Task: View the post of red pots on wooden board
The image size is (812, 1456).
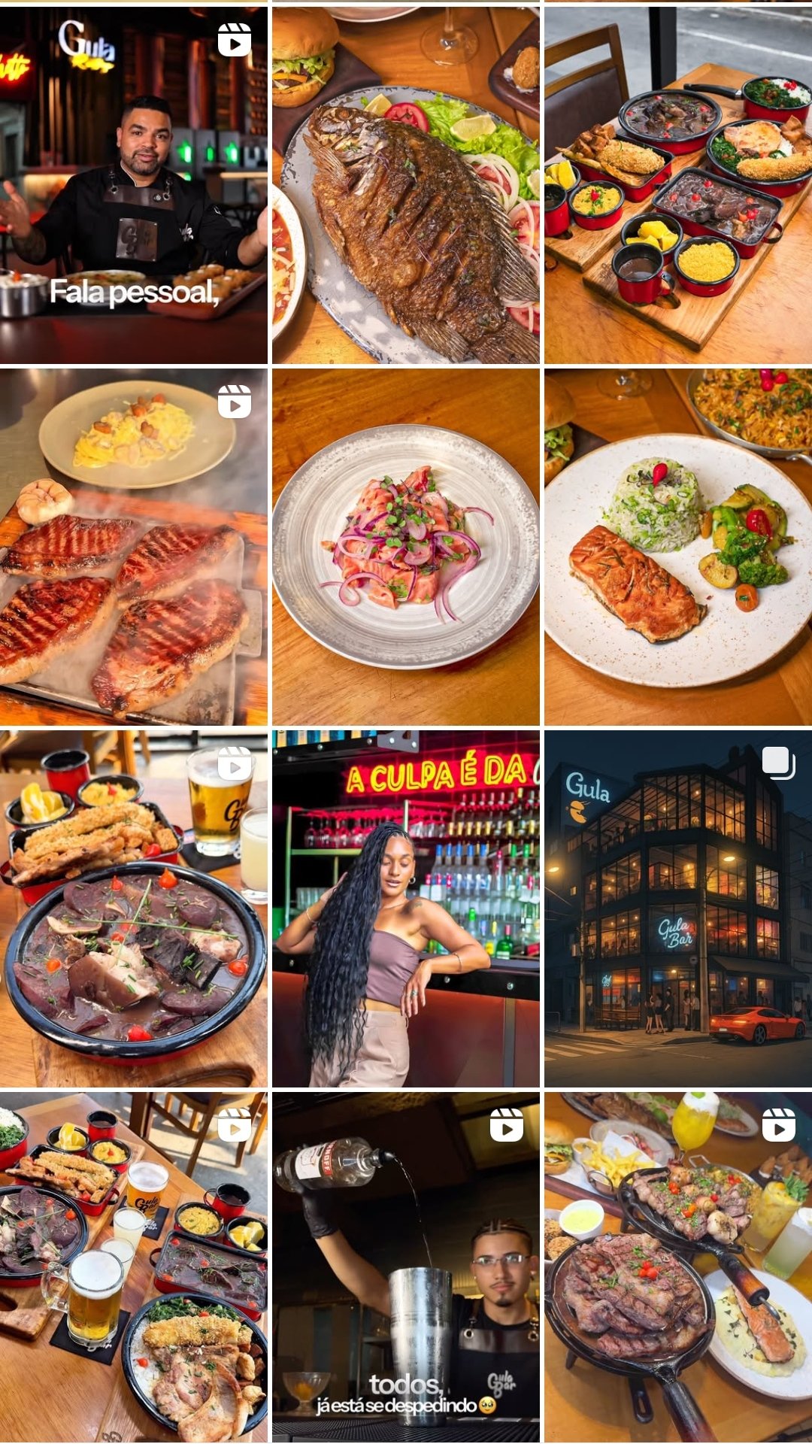Action: coord(678,185)
